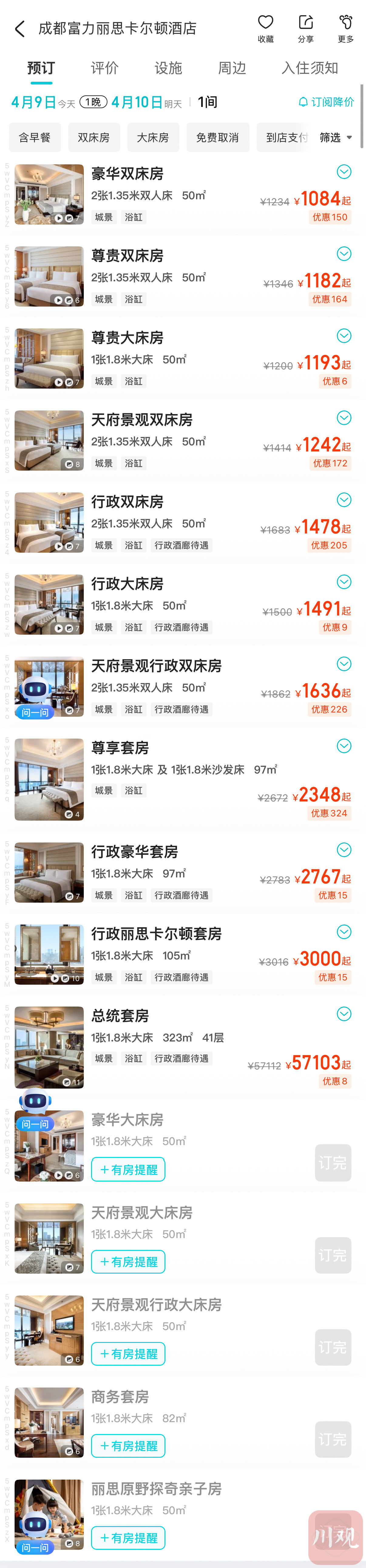Screen dimensions: 366x1568
Task: Open the 筛选 dropdown
Action: point(336,138)
